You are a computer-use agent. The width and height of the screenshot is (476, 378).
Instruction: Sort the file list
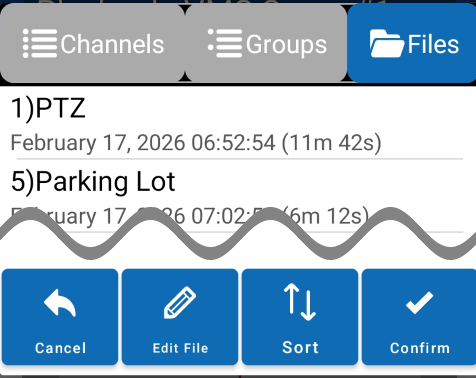[300, 317]
